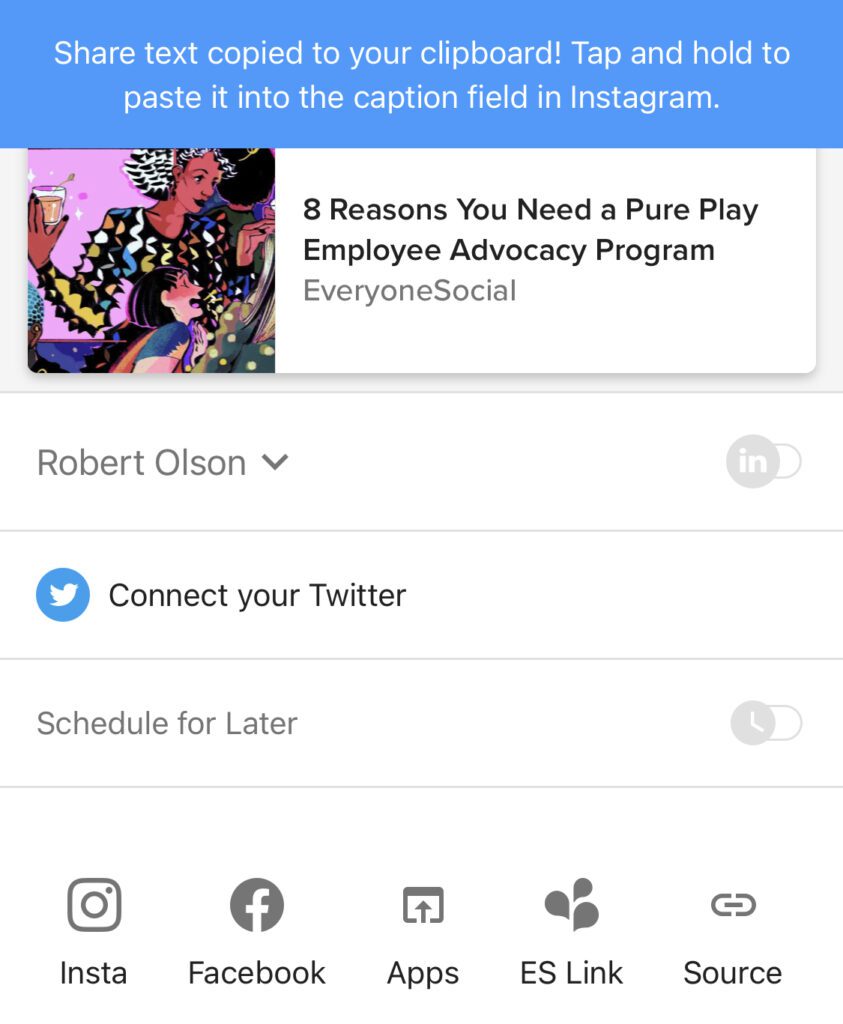The height and width of the screenshot is (1024, 843).
Task: Enable LinkedIn sharing toggle
Action: click(765, 462)
